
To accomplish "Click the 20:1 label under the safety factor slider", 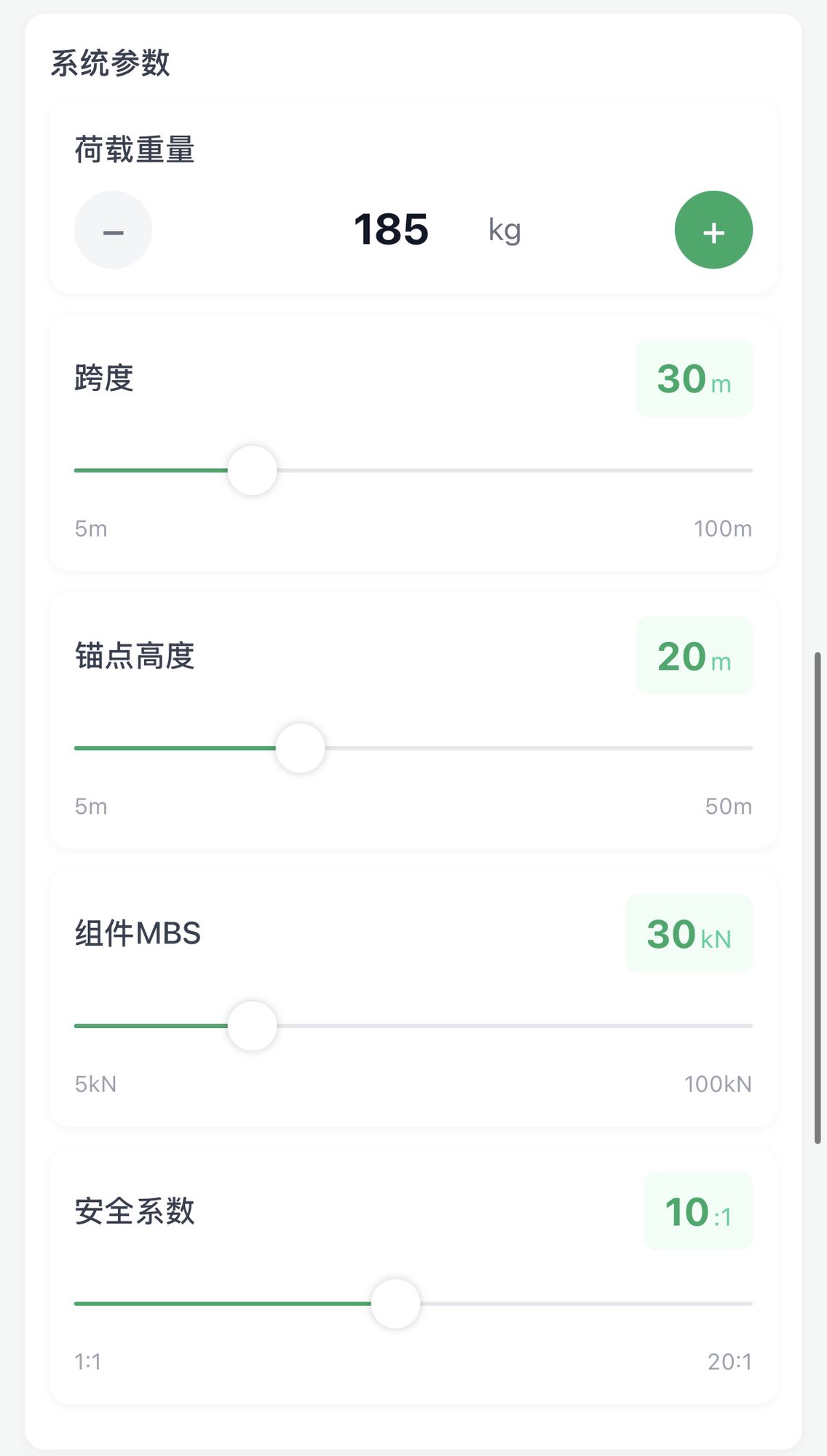I will pos(729,1361).
